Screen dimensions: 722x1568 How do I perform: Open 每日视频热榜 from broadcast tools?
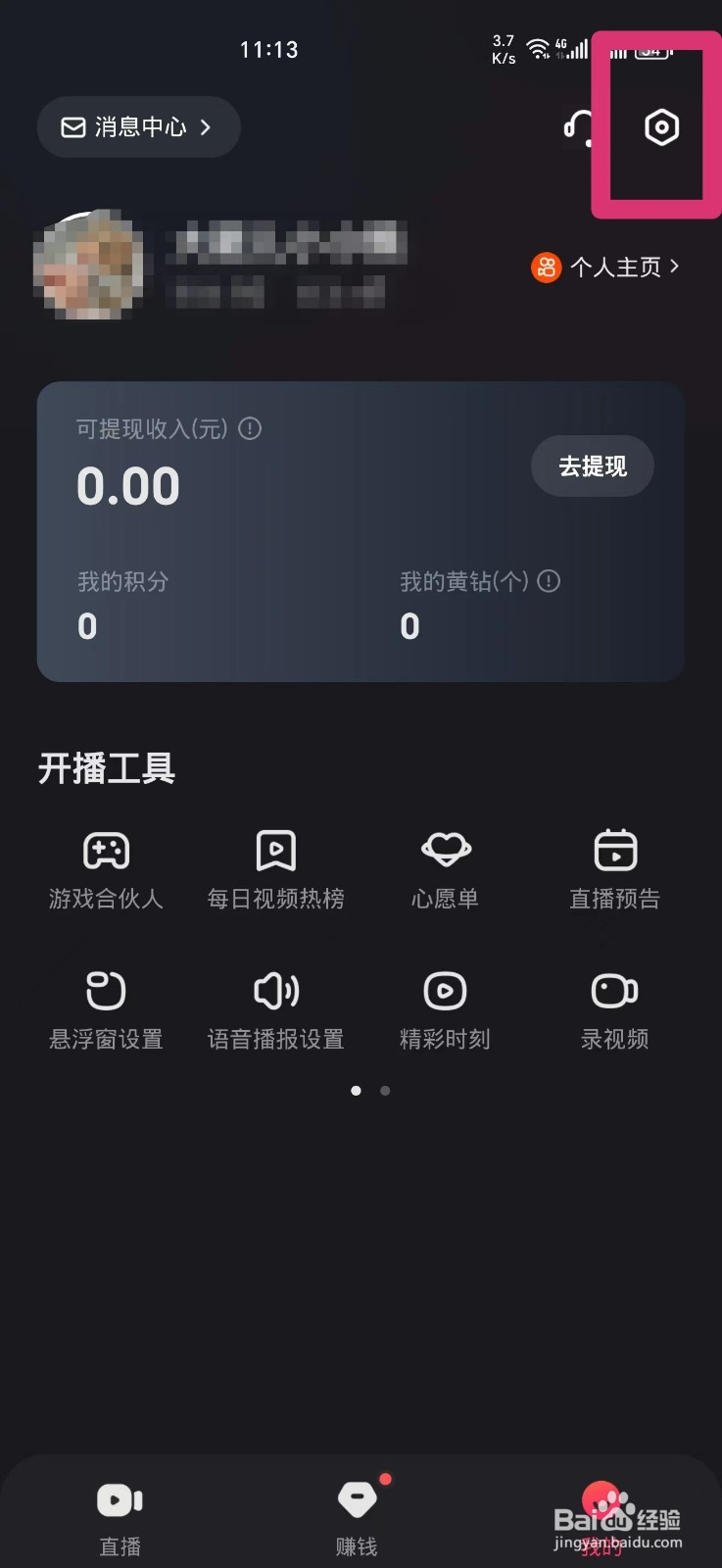275,867
